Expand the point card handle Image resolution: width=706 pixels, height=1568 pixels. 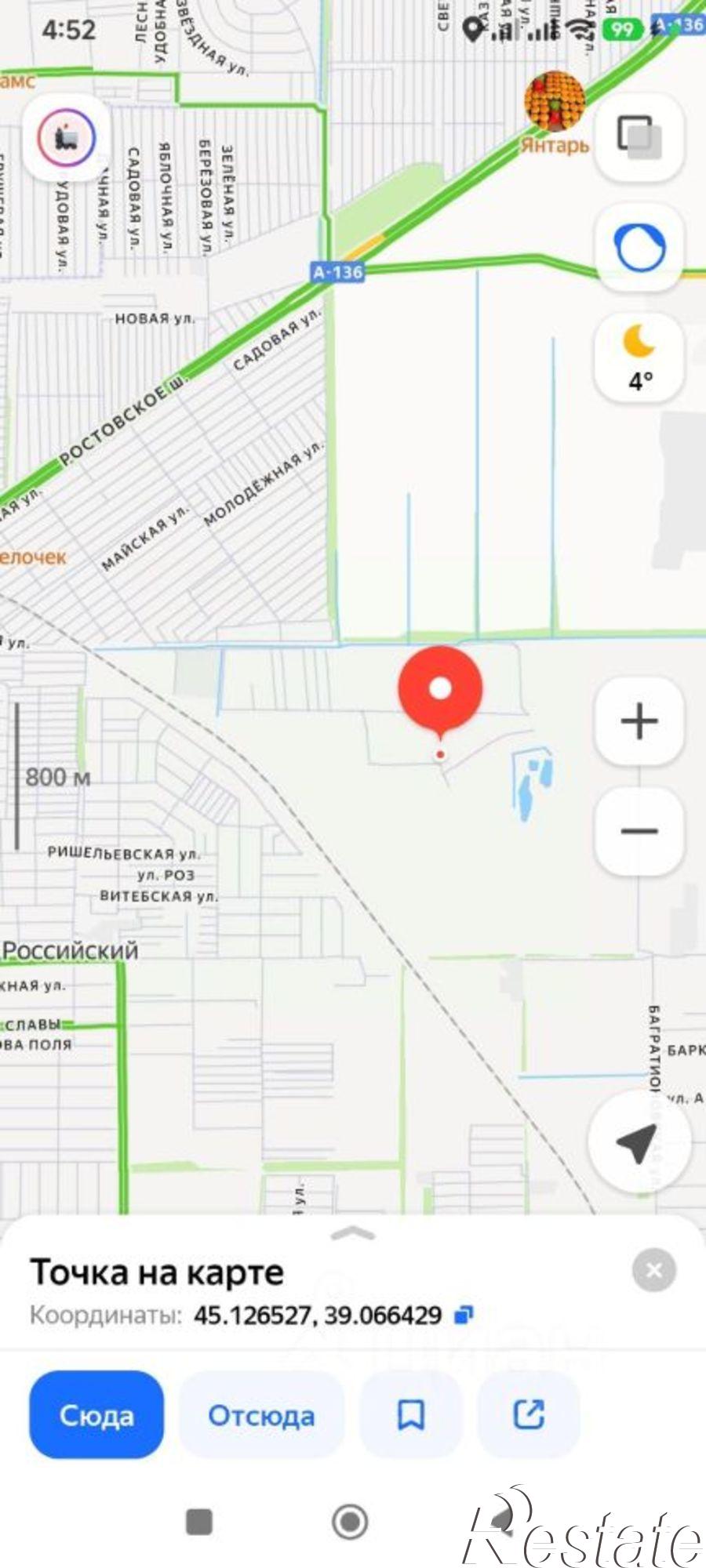click(x=353, y=1233)
